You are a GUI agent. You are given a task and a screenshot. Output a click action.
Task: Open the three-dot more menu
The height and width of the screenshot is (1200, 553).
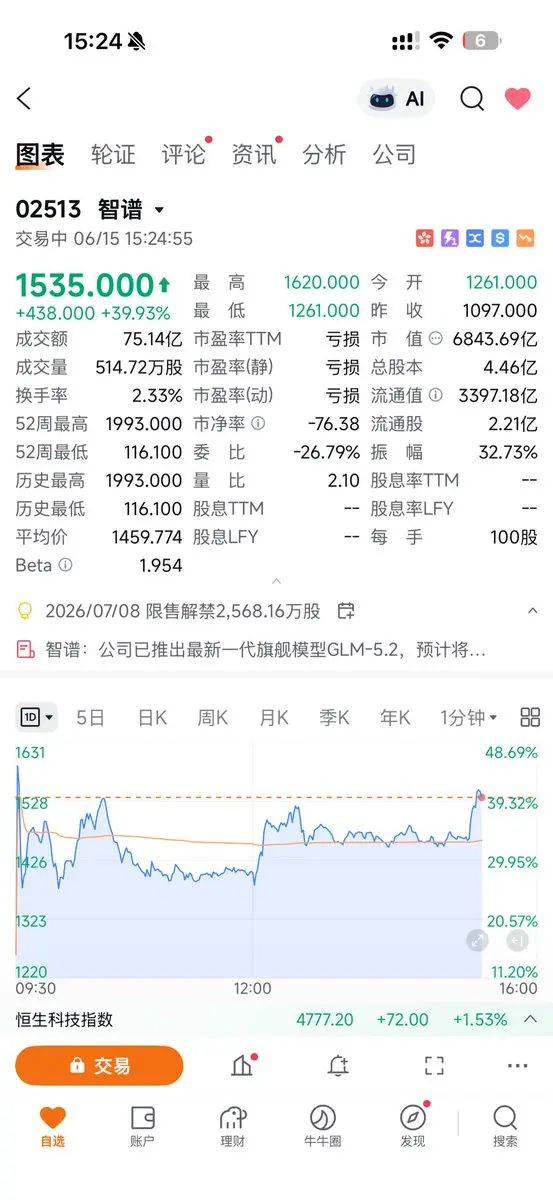(517, 1066)
